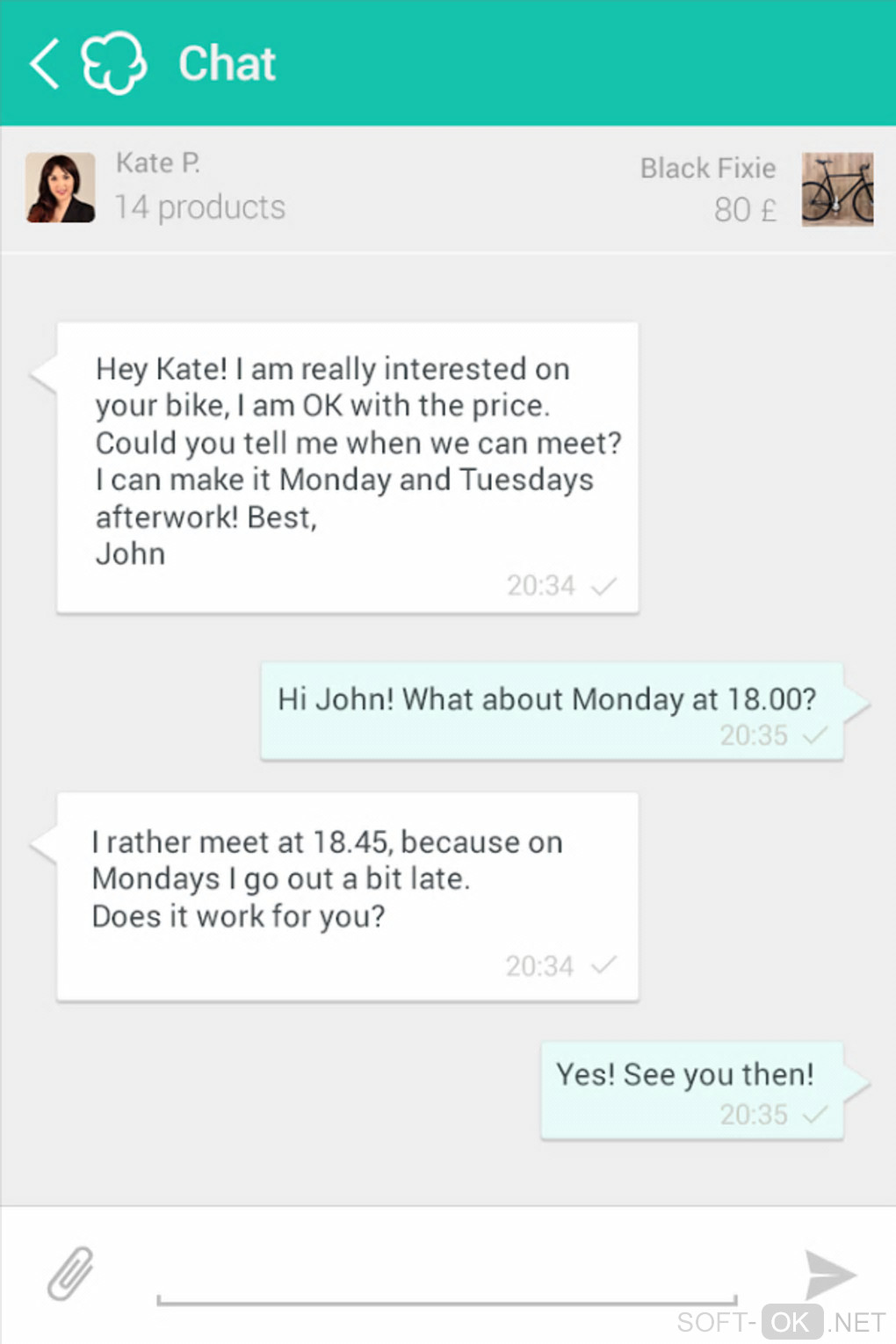Attach a file with the paperclip
This screenshot has width=896, height=1344.
click(70, 1273)
